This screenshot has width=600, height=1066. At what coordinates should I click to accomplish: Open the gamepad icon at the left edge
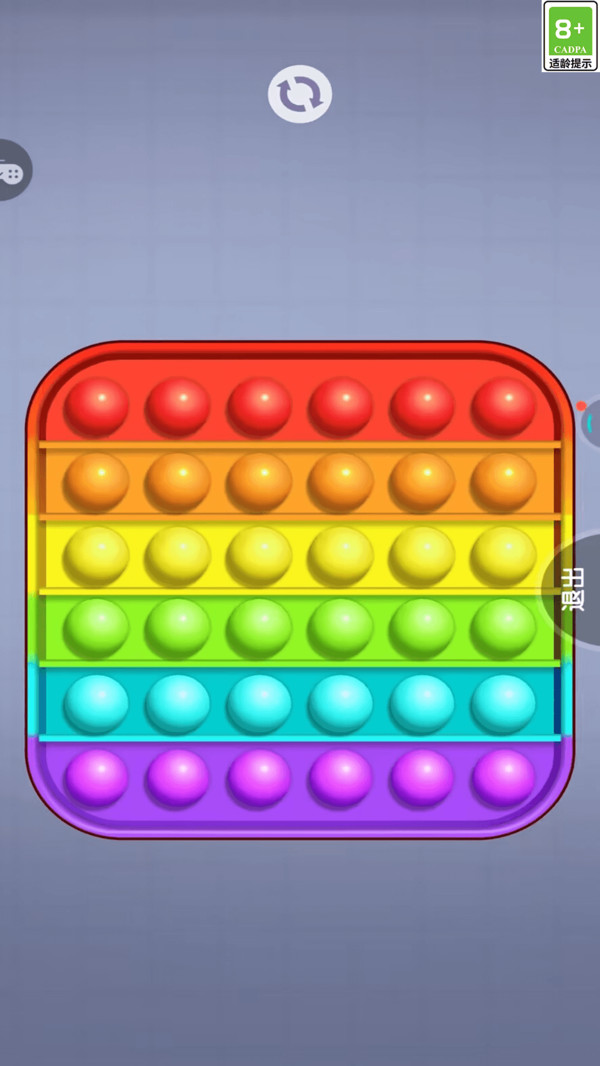pyautogui.click(x=11, y=170)
